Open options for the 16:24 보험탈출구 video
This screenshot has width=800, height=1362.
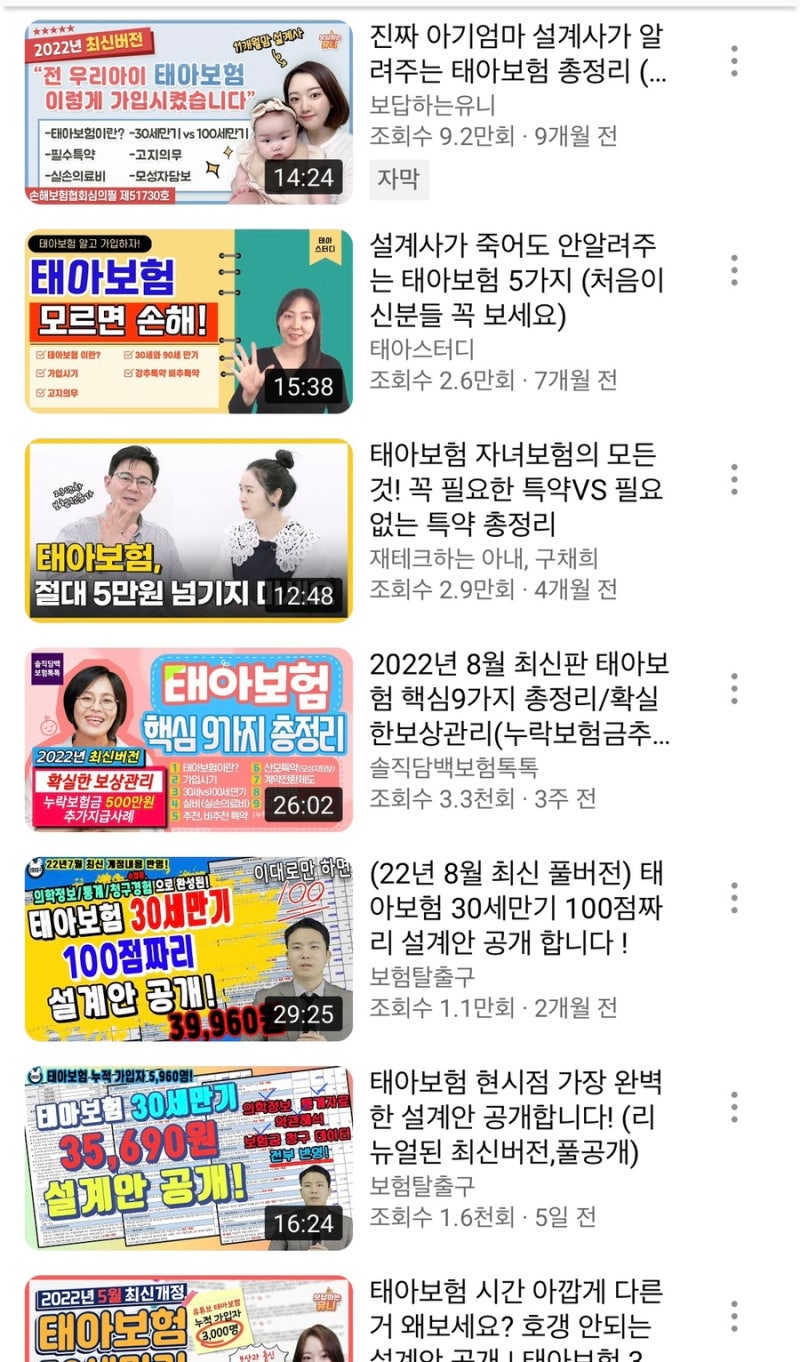click(734, 1106)
